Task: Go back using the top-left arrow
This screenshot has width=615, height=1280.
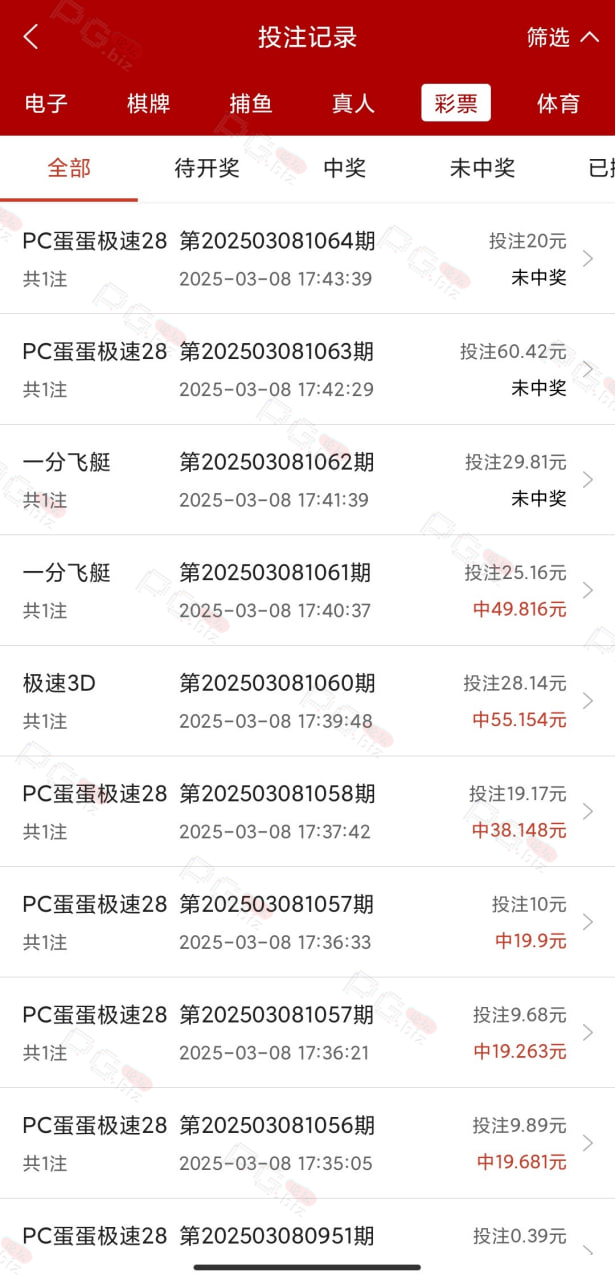Action: [x=31, y=37]
